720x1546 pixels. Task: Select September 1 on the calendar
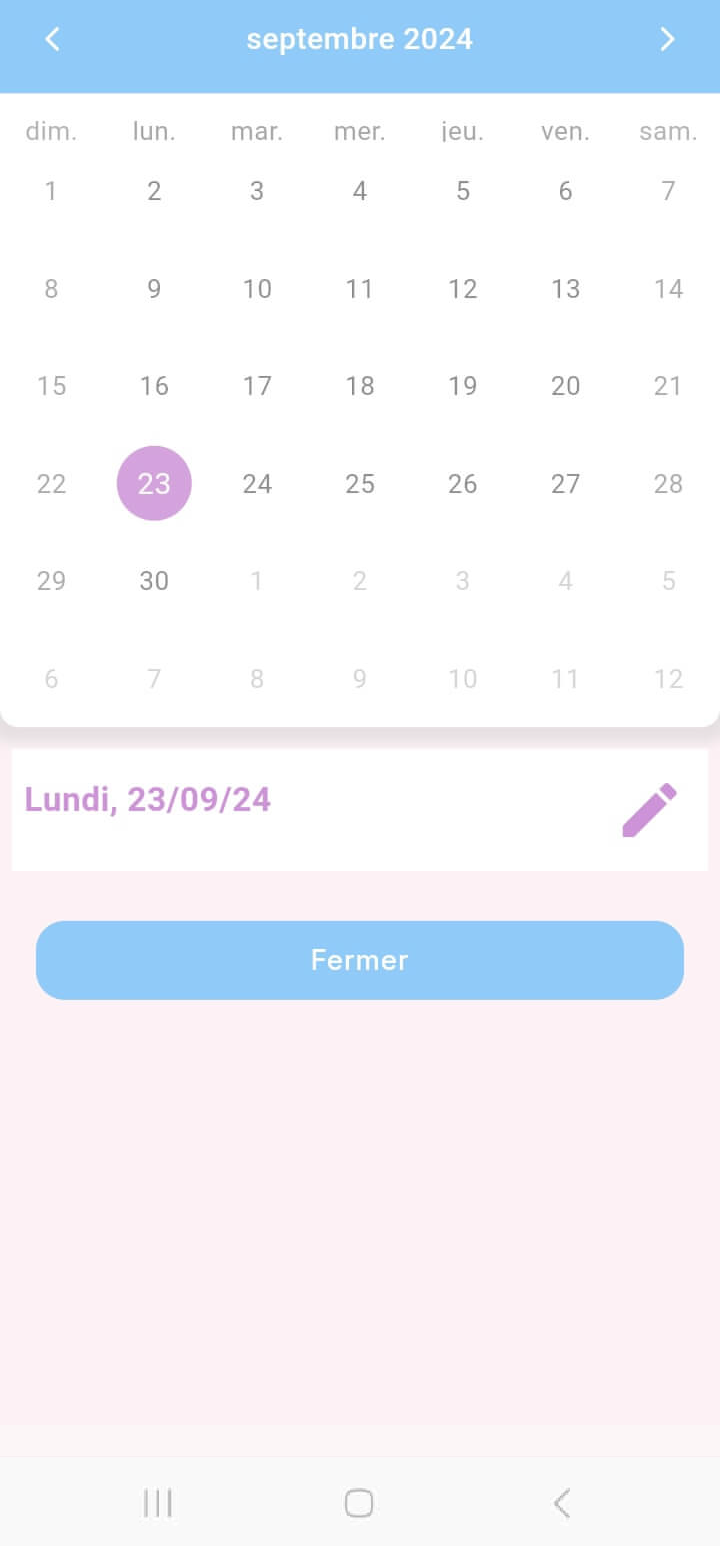coord(51,191)
